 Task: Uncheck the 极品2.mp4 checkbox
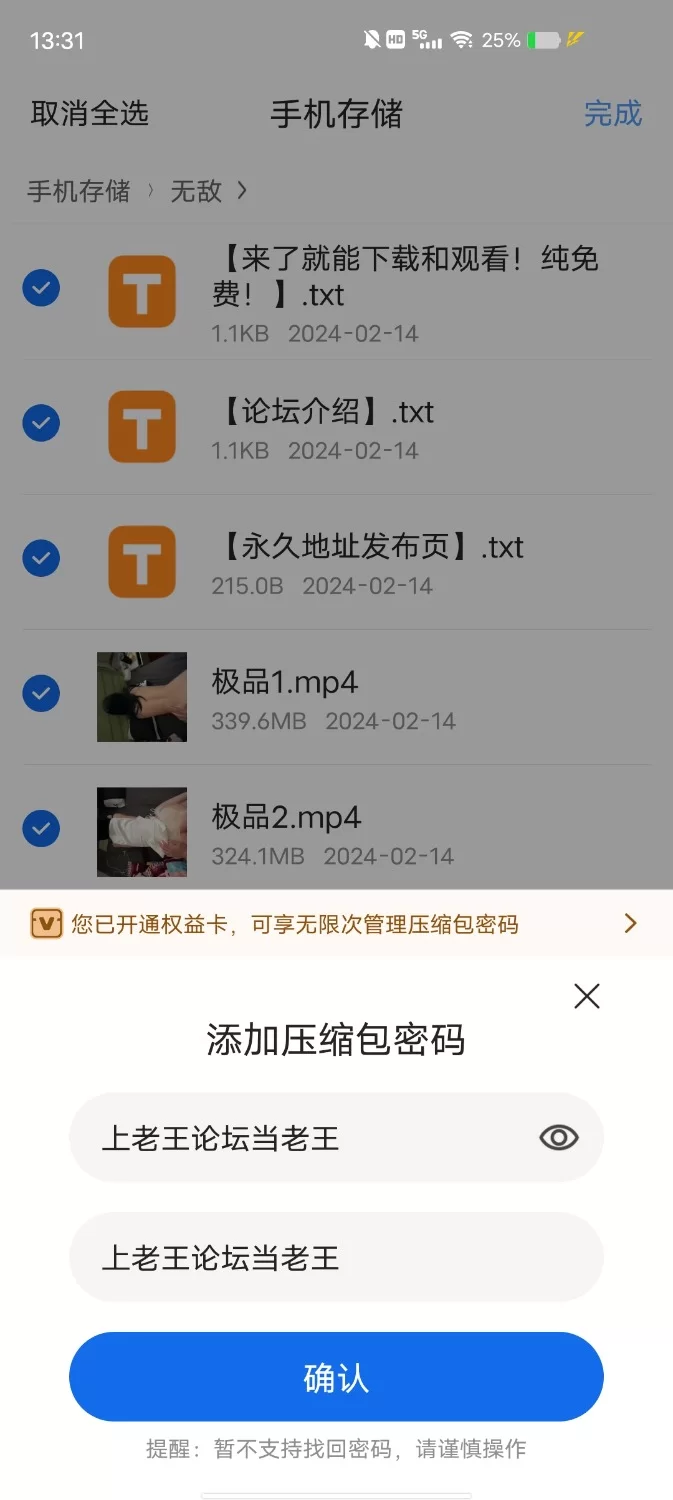41,828
